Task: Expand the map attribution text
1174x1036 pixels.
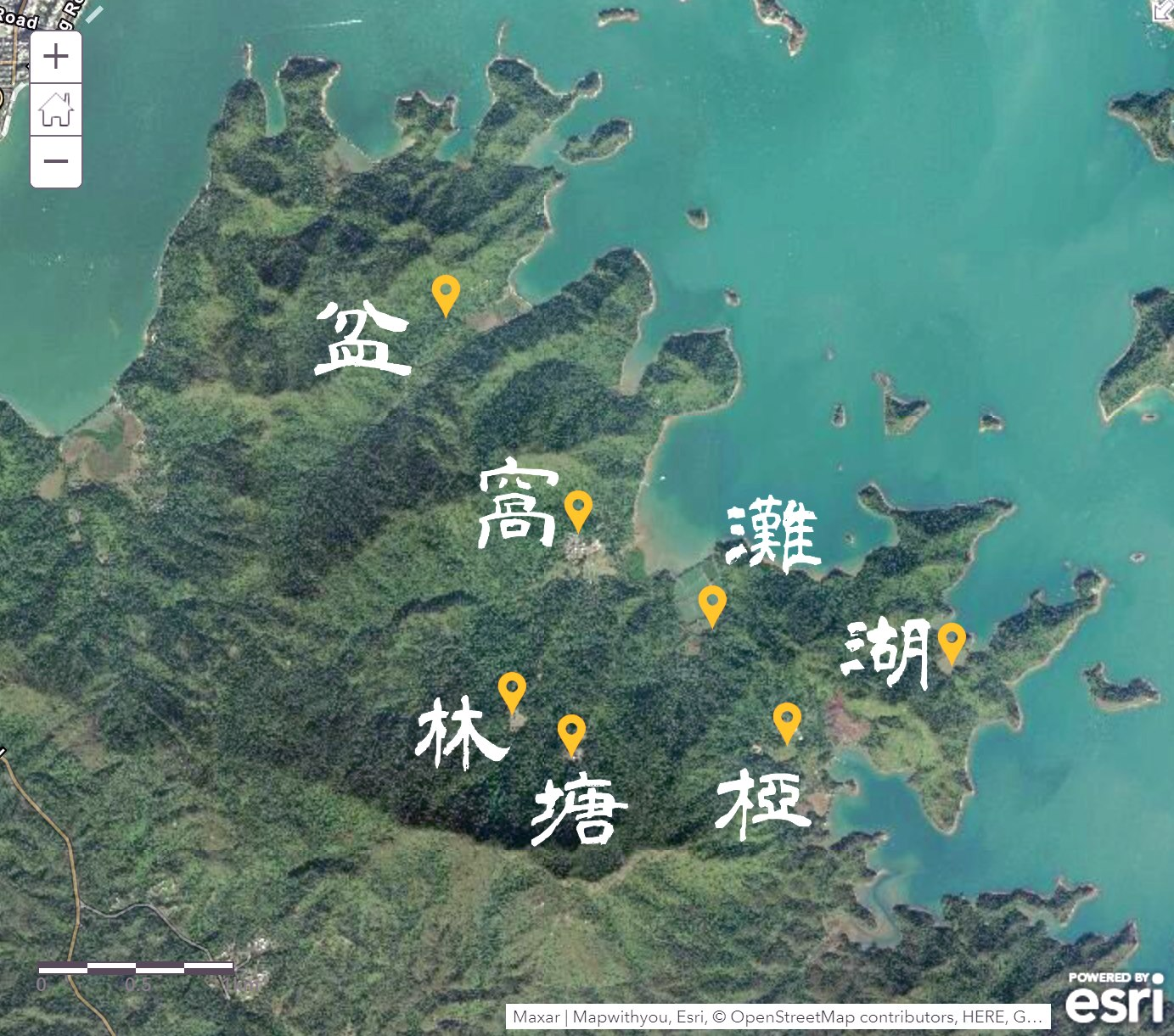Action: 778,1016
